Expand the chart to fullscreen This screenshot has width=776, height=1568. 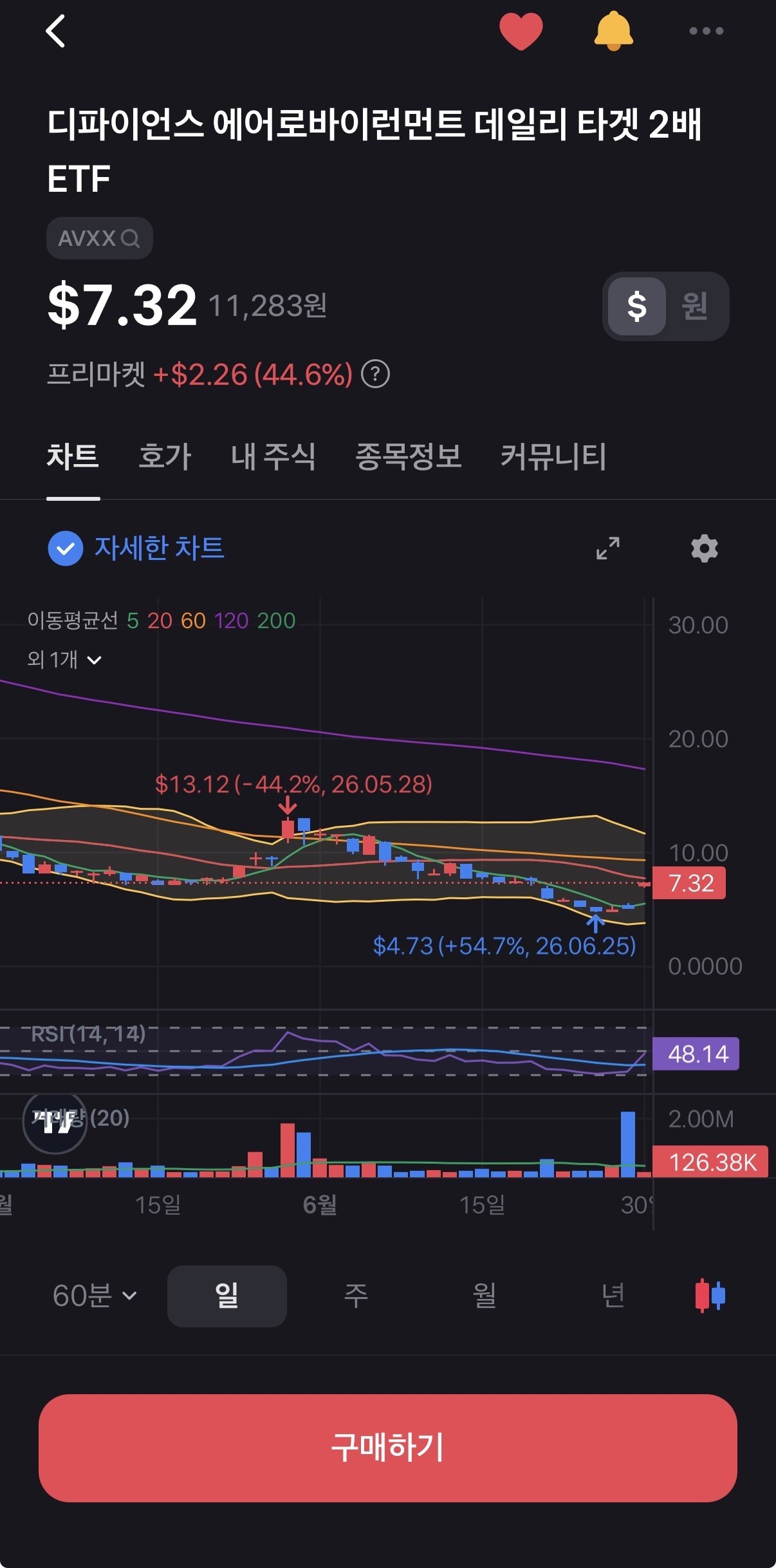click(607, 548)
